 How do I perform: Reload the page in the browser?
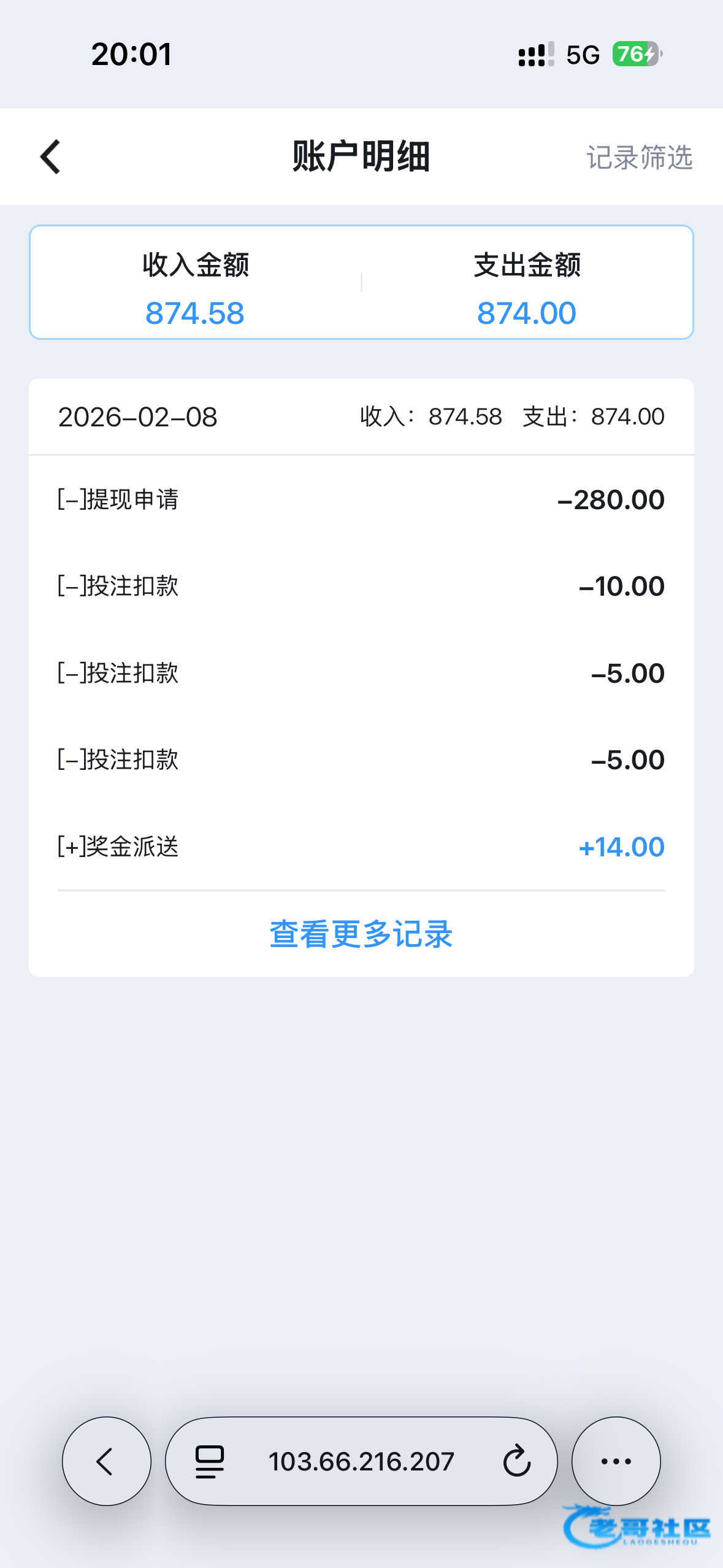click(x=516, y=1461)
